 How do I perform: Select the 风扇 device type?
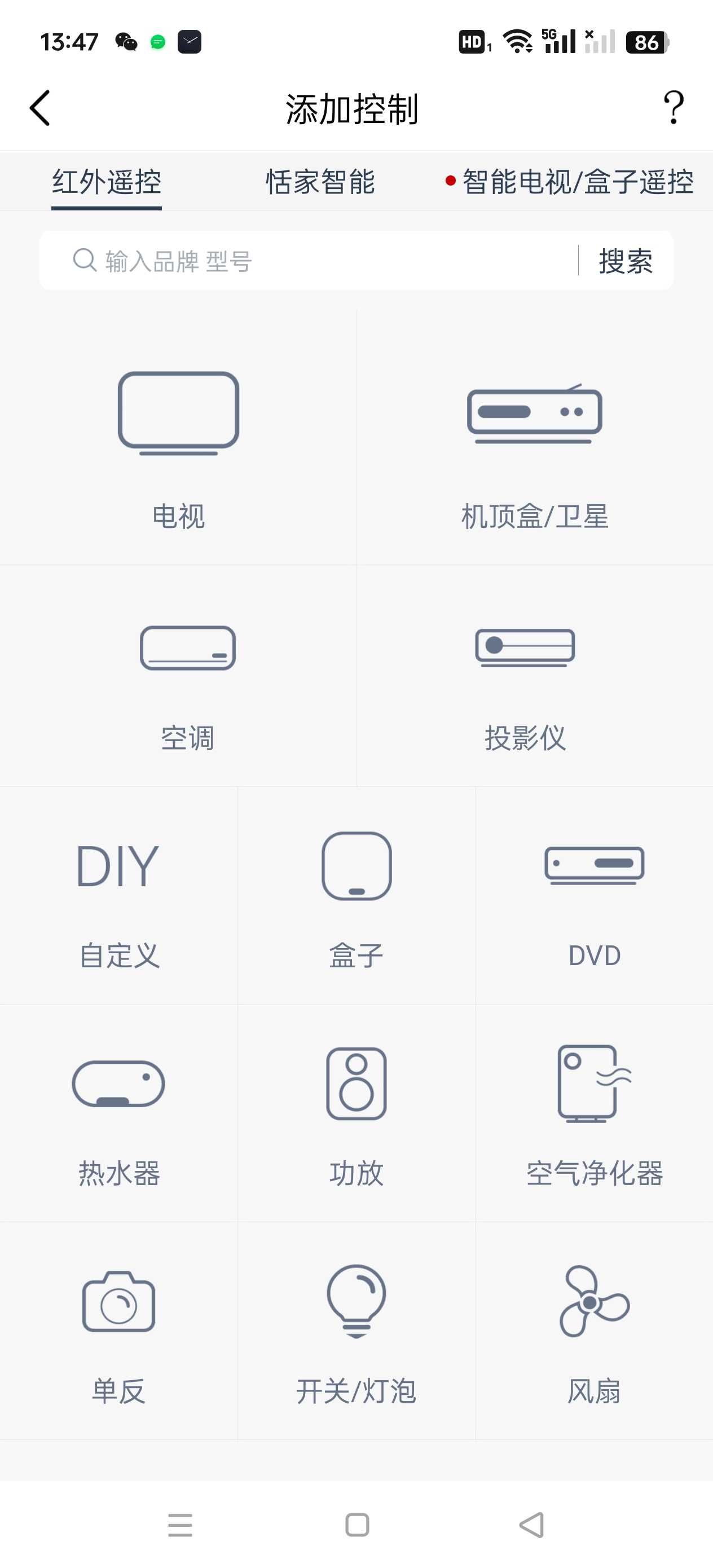(595, 1333)
